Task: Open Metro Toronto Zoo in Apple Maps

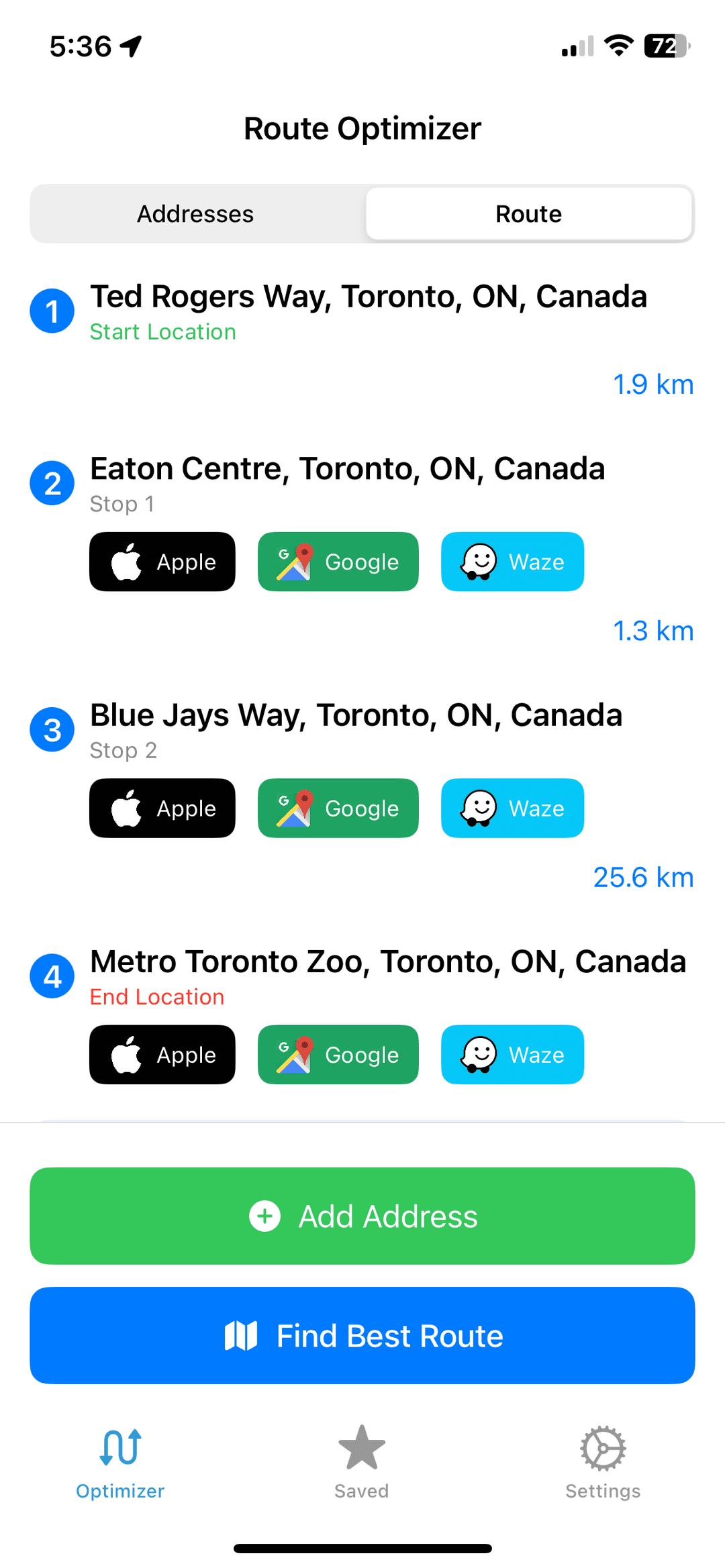Action: point(162,1054)
